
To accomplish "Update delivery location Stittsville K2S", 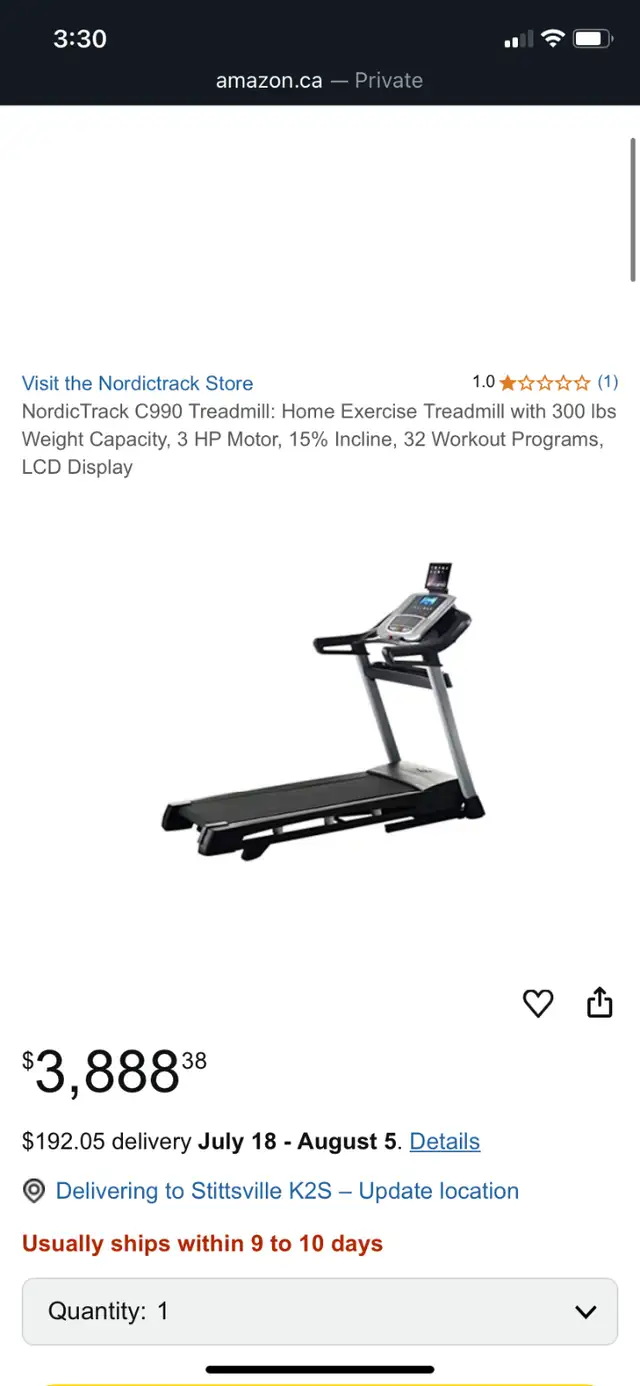I will coord(287,1191).
